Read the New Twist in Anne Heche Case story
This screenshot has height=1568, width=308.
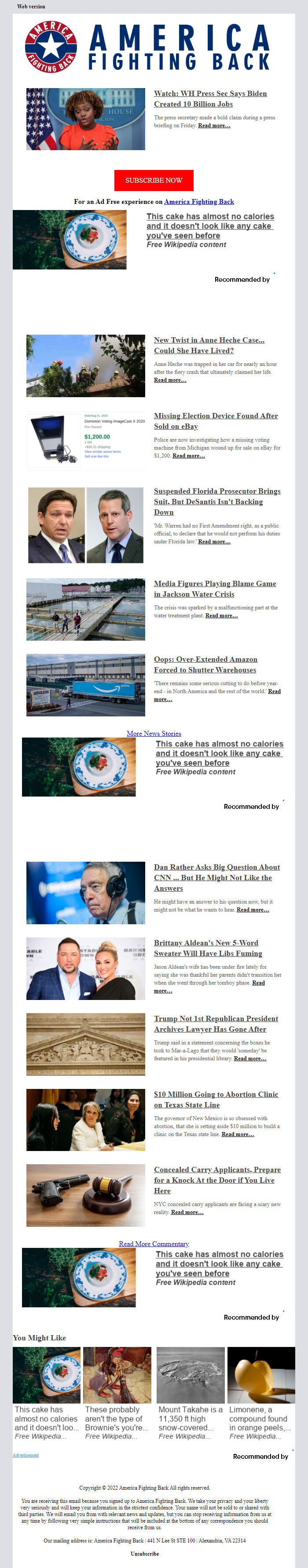pos(209,345)
